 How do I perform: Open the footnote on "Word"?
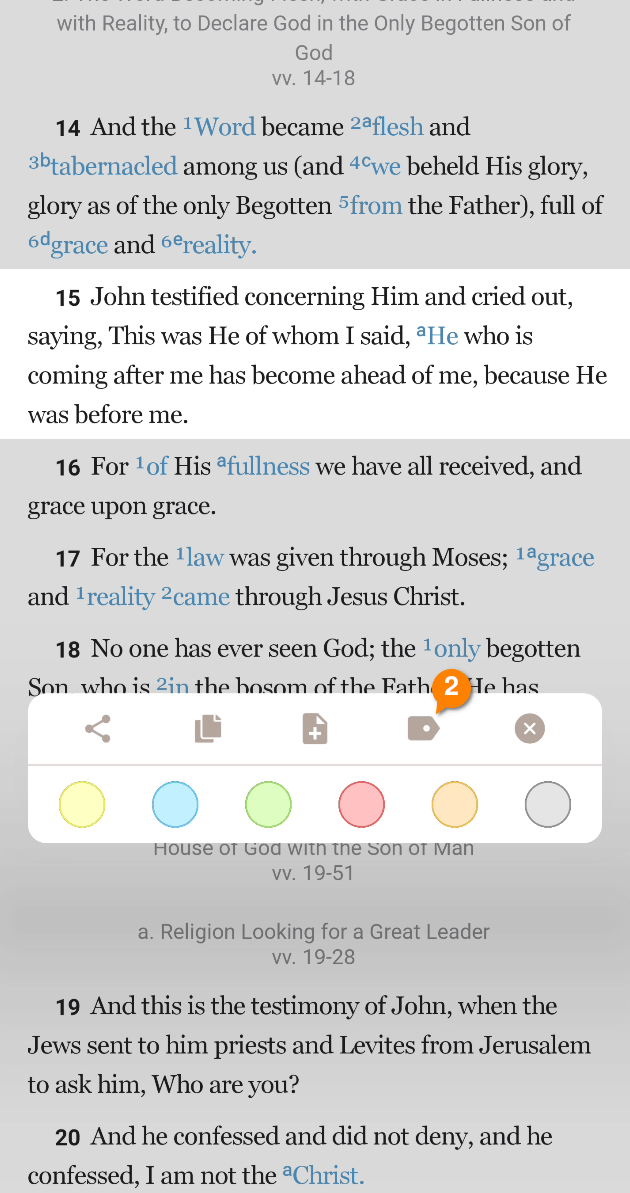coord(225,128)
